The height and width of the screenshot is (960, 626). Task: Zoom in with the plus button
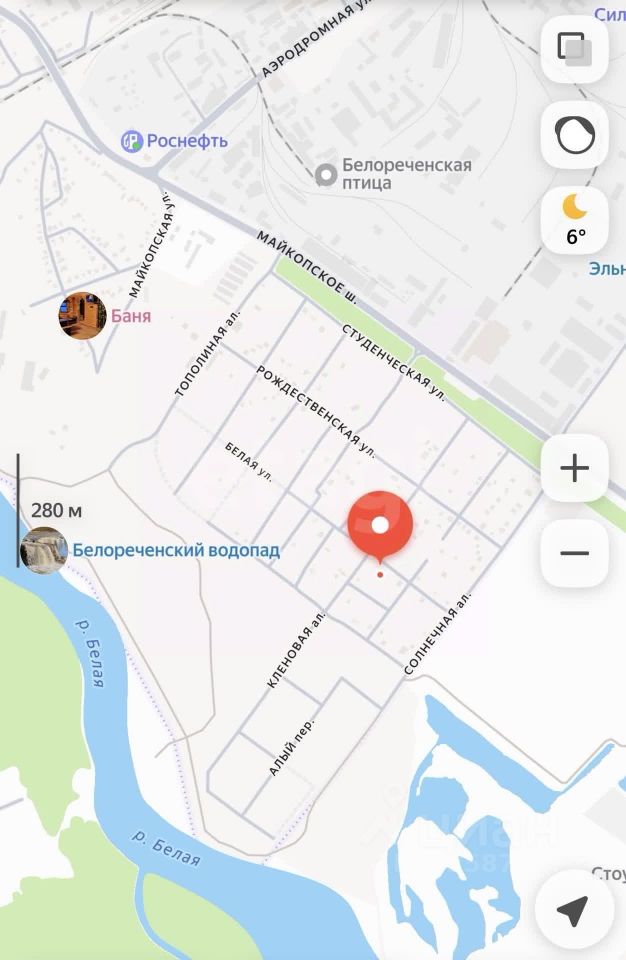(x=574, y=468)
